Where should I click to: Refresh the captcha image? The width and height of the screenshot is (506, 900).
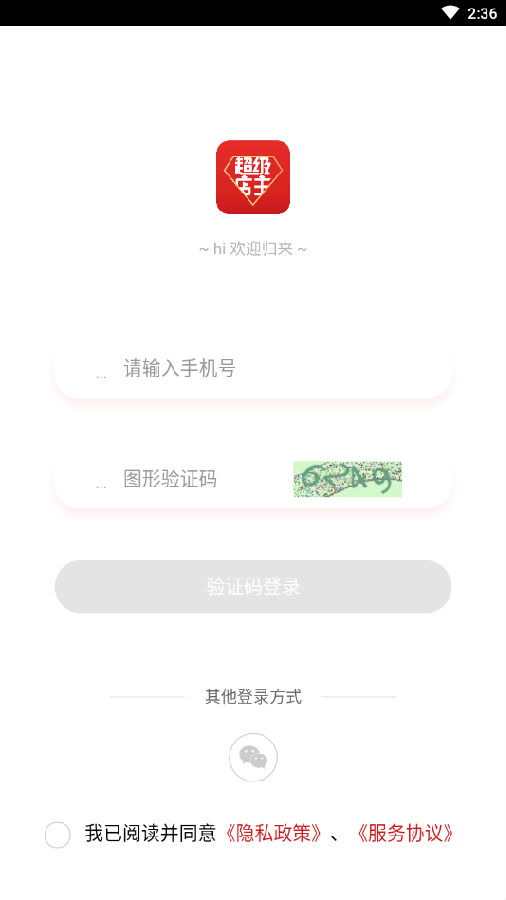pos(347,479)
